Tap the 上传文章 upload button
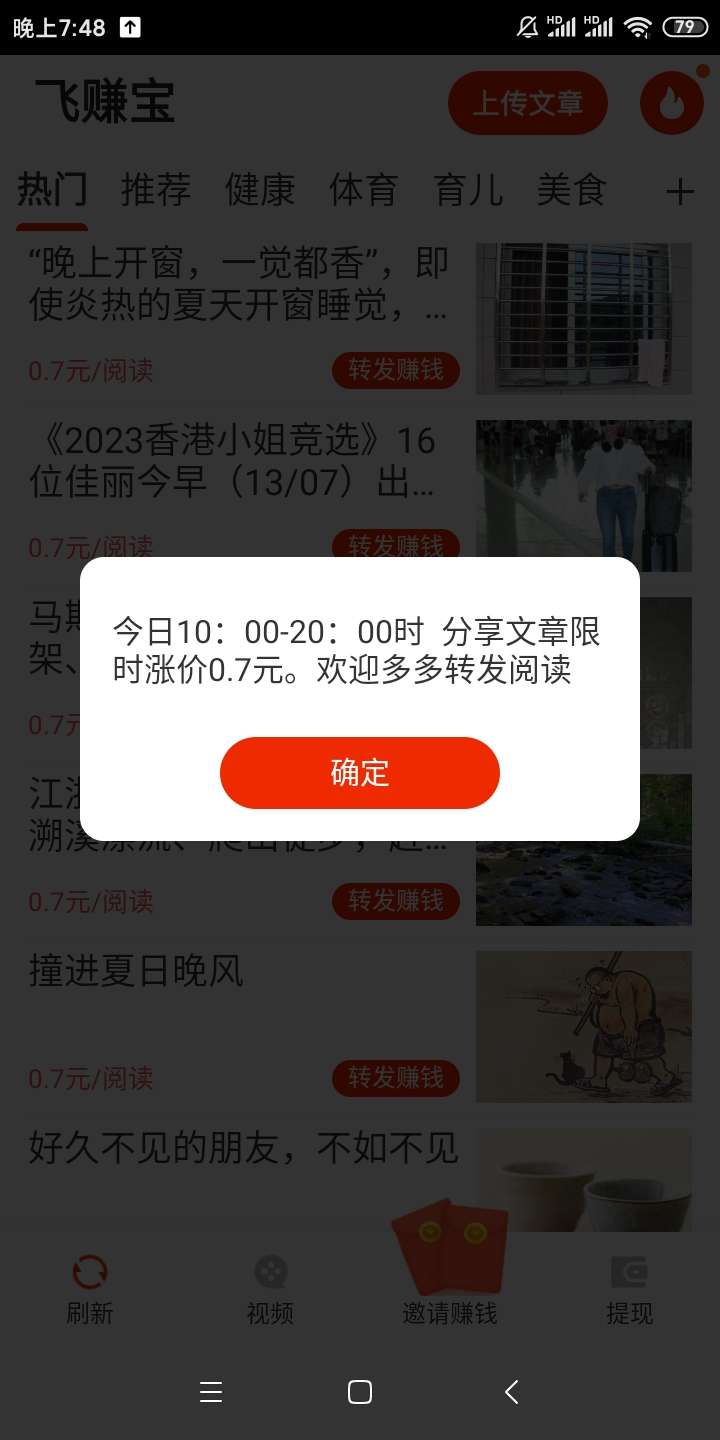720x1440 pixels. pos(527,103)
